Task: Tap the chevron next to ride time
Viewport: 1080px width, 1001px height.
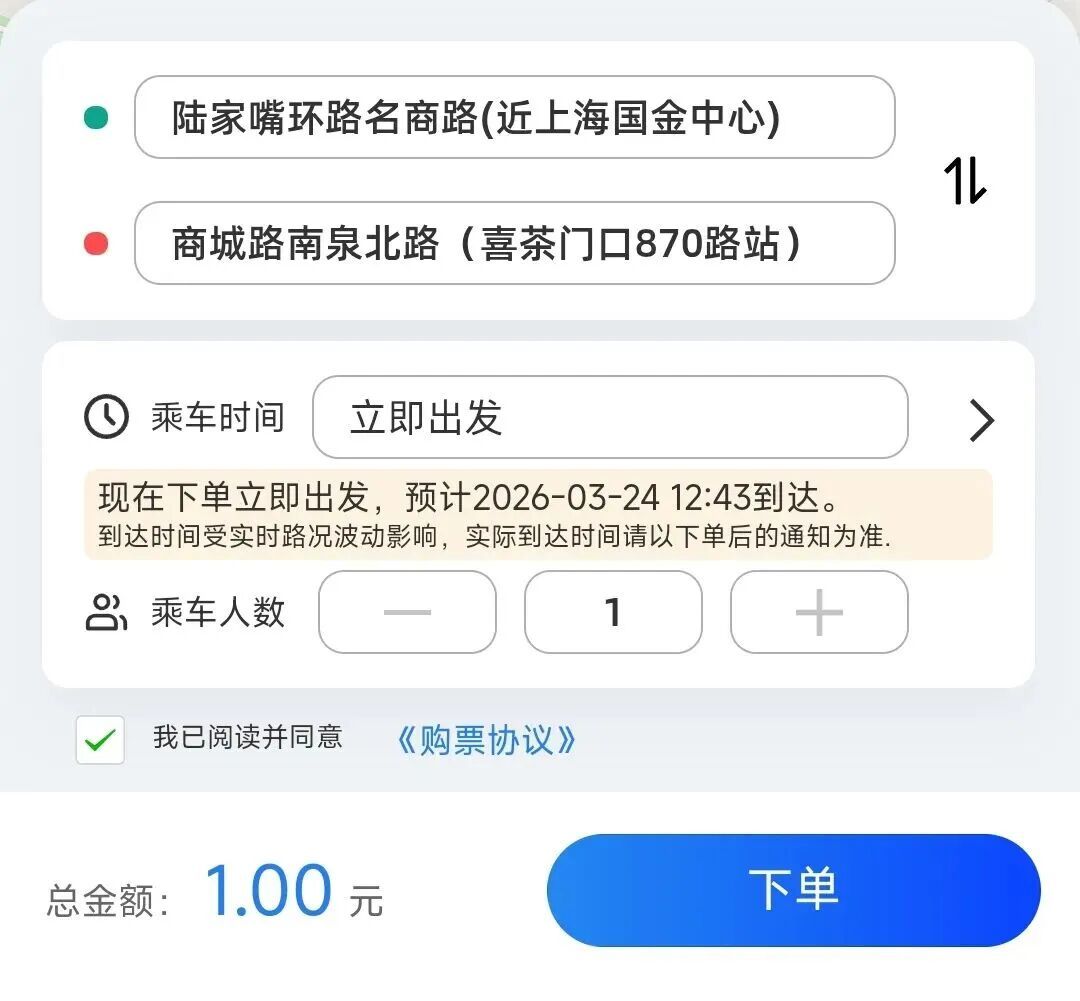Action: click(x=981, y=421)
